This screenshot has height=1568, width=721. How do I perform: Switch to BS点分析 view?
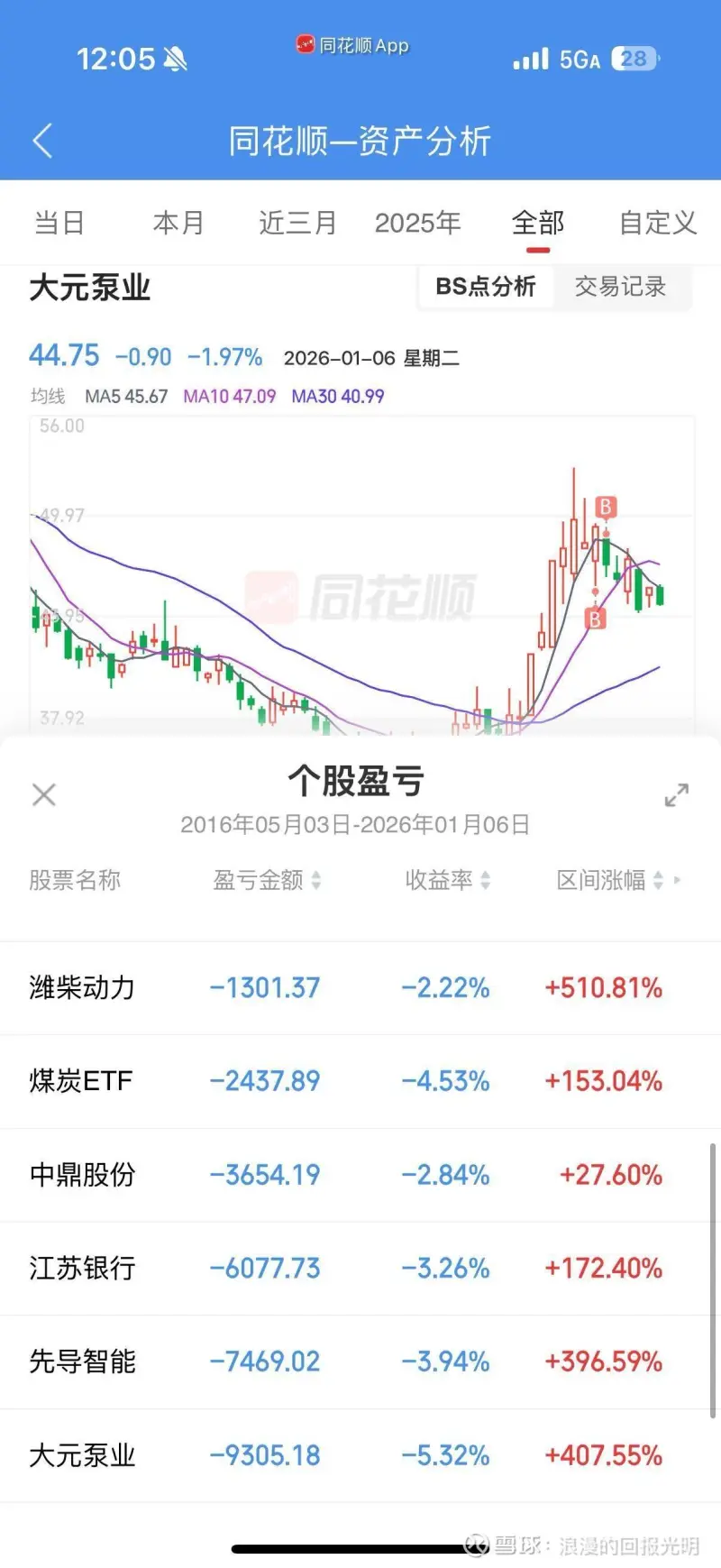(486, 287)
